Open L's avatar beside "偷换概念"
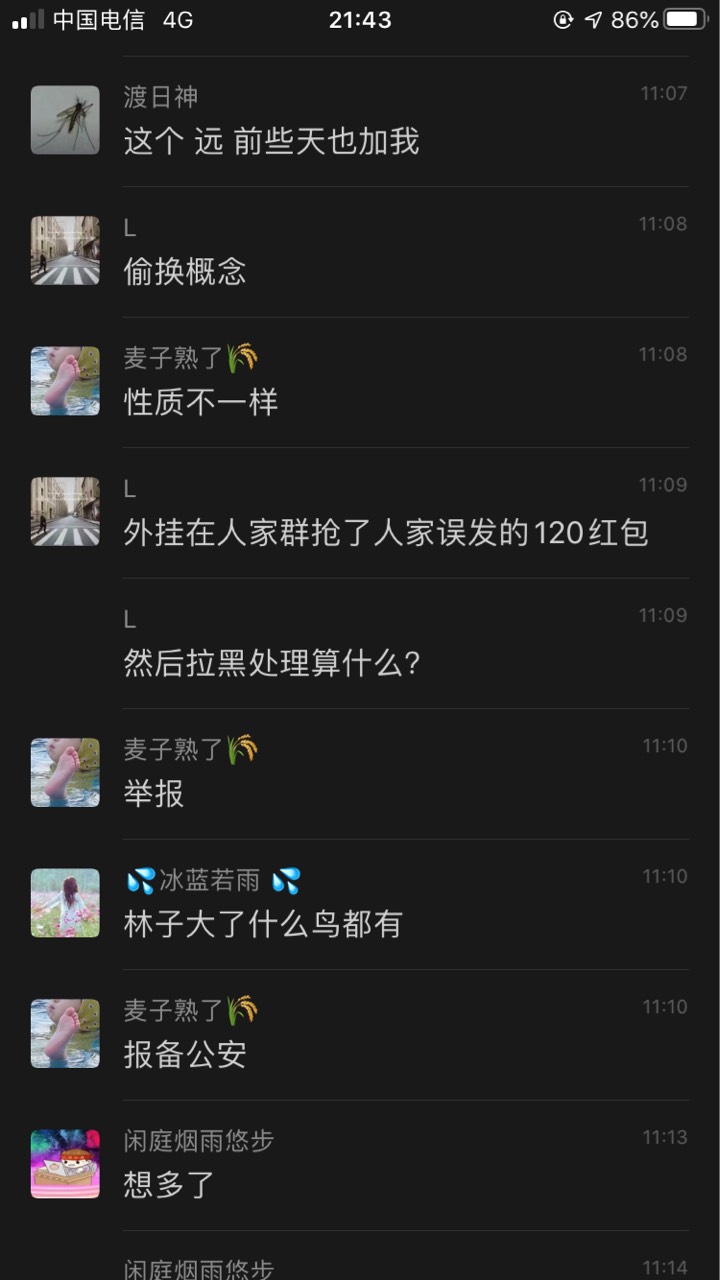 (x=65, y=251)
